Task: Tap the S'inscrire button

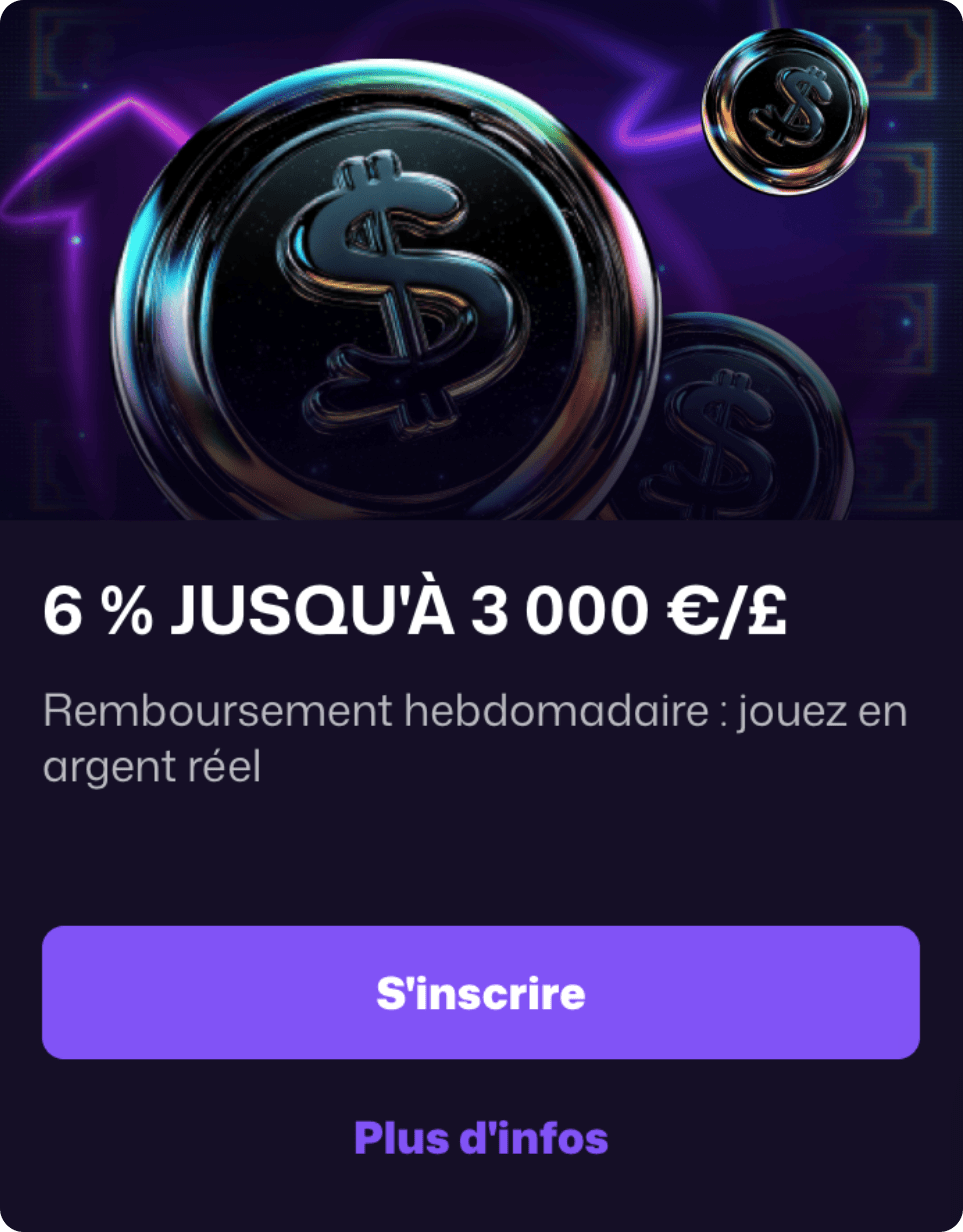Action: [480, 992]
